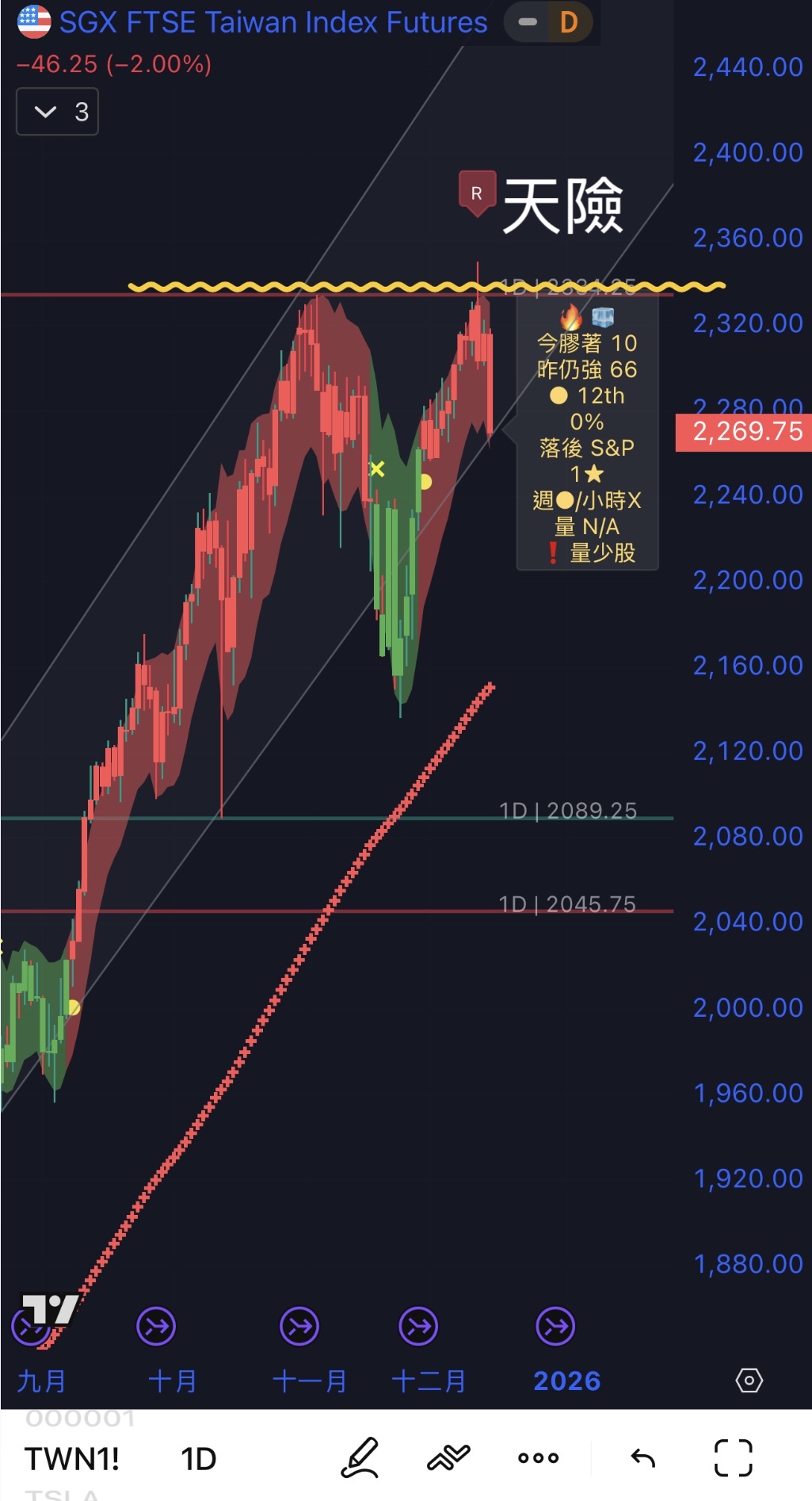Tap the contract rollover marker above 2026
The width and height of the screenshot is (812, 1501).
(555, 1327)
